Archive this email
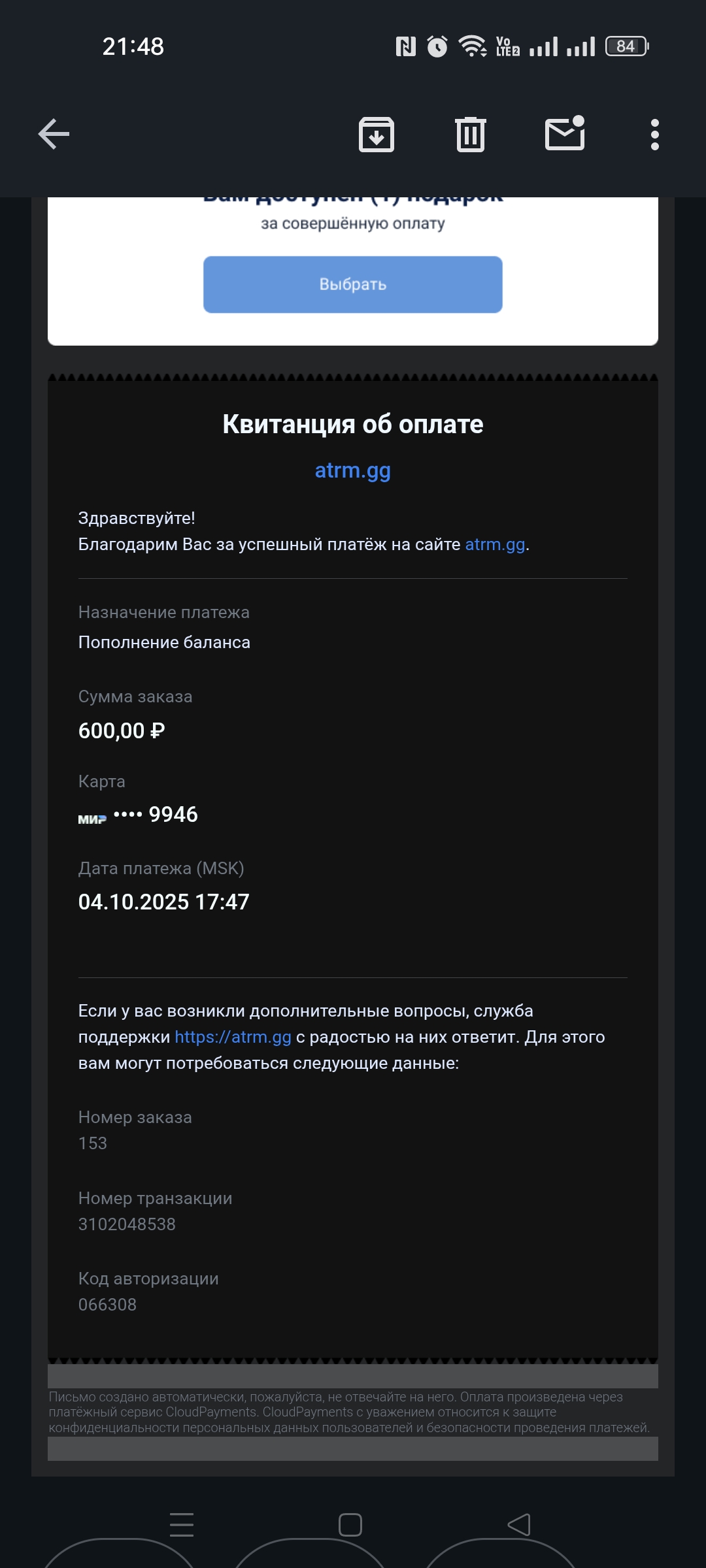This screenshot has width=706, height=1568. coord(377,135)
